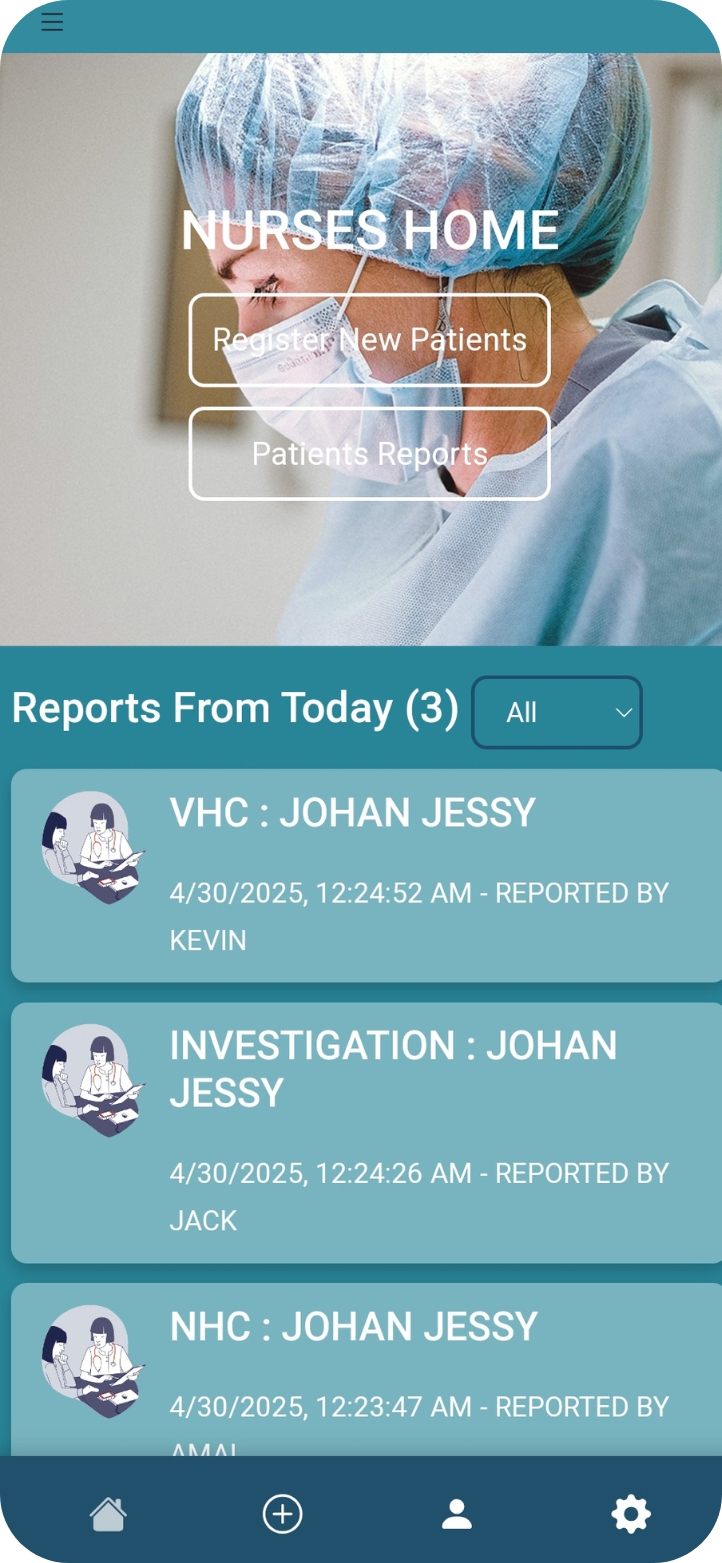
Task: Open the hamburger drawer menu
Action: pos(52,22)
